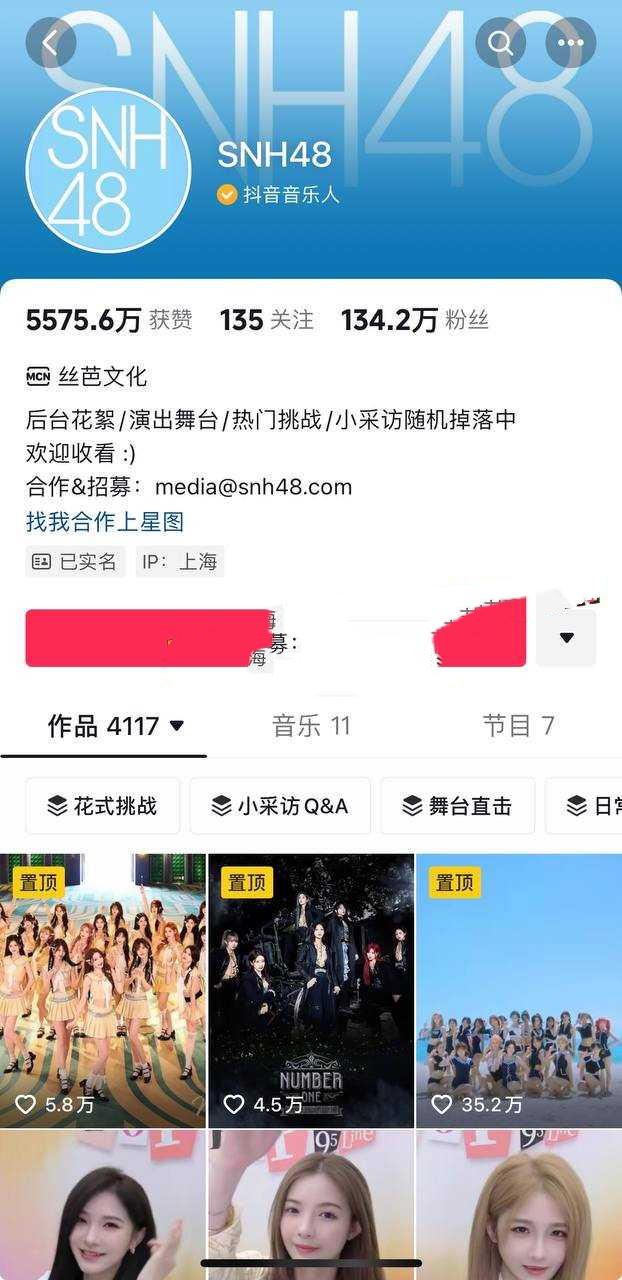This screenshot has width=622, height=1280.
Task: Select the 花式挑战 collection chip
Action: click(x=102, y=806)
